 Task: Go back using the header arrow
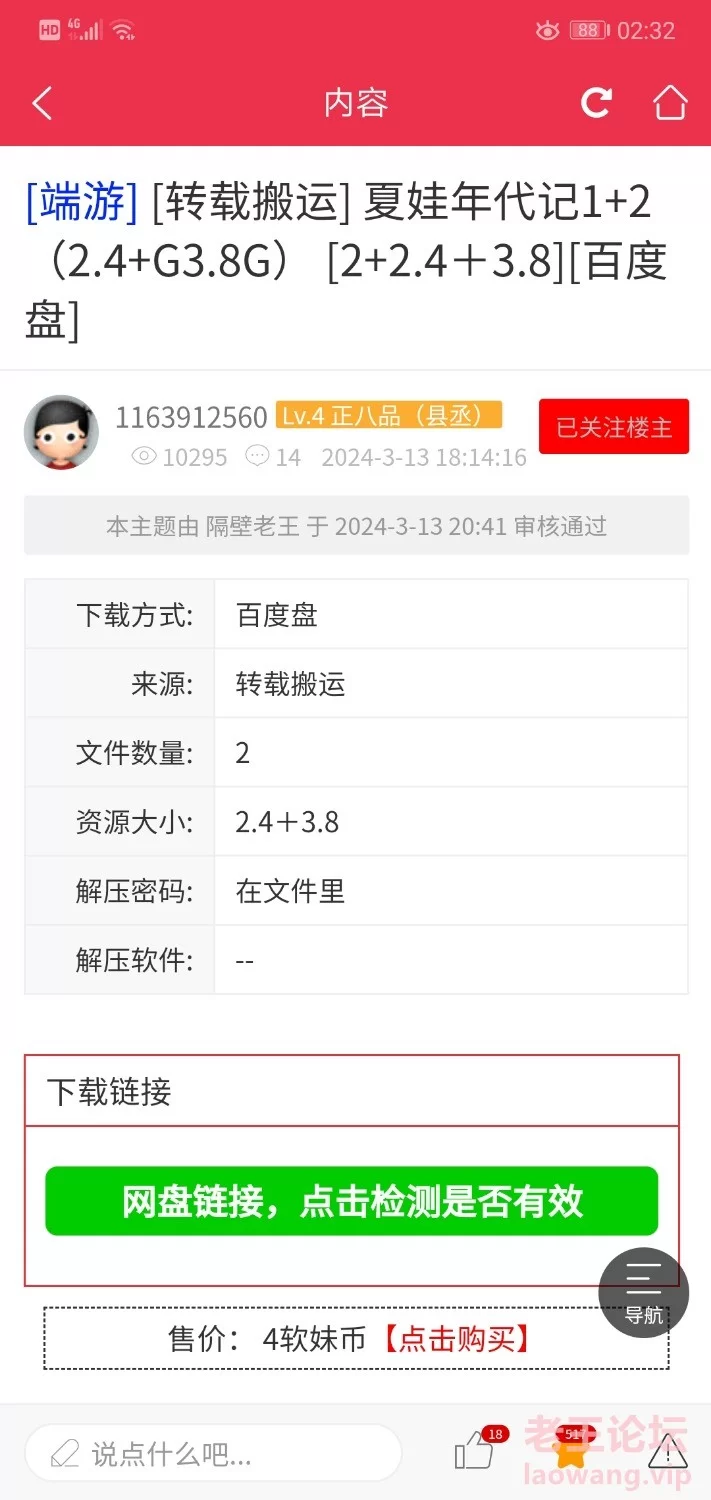tap(42, 103)
